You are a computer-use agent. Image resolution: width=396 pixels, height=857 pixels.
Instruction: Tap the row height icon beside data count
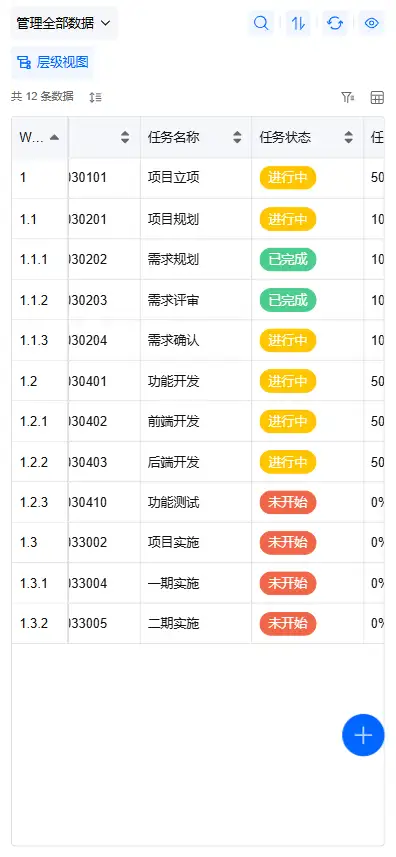click(96, 97)
